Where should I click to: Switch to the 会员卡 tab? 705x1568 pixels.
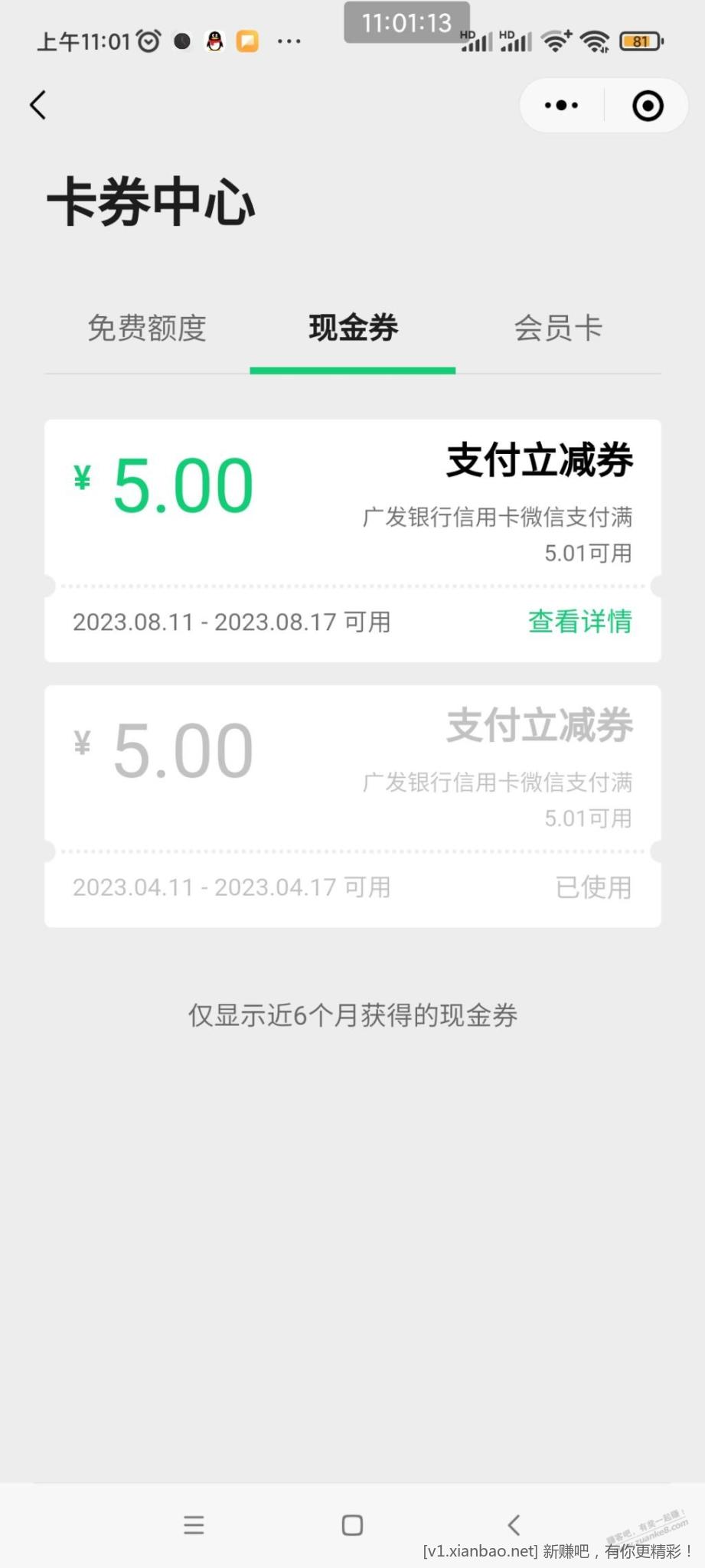coord(559,328)
